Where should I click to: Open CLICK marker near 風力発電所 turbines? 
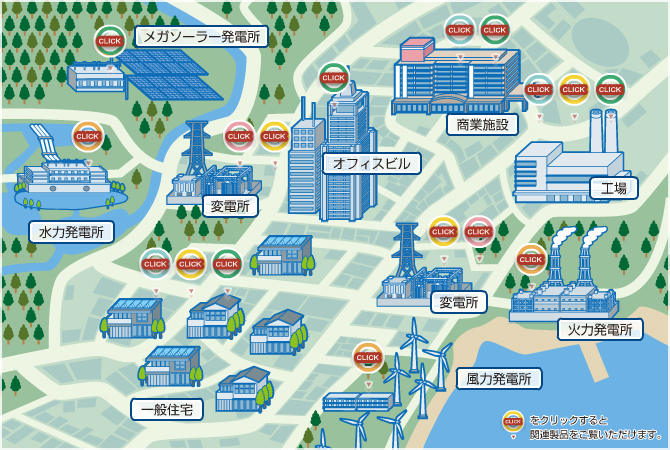[367, 357]
